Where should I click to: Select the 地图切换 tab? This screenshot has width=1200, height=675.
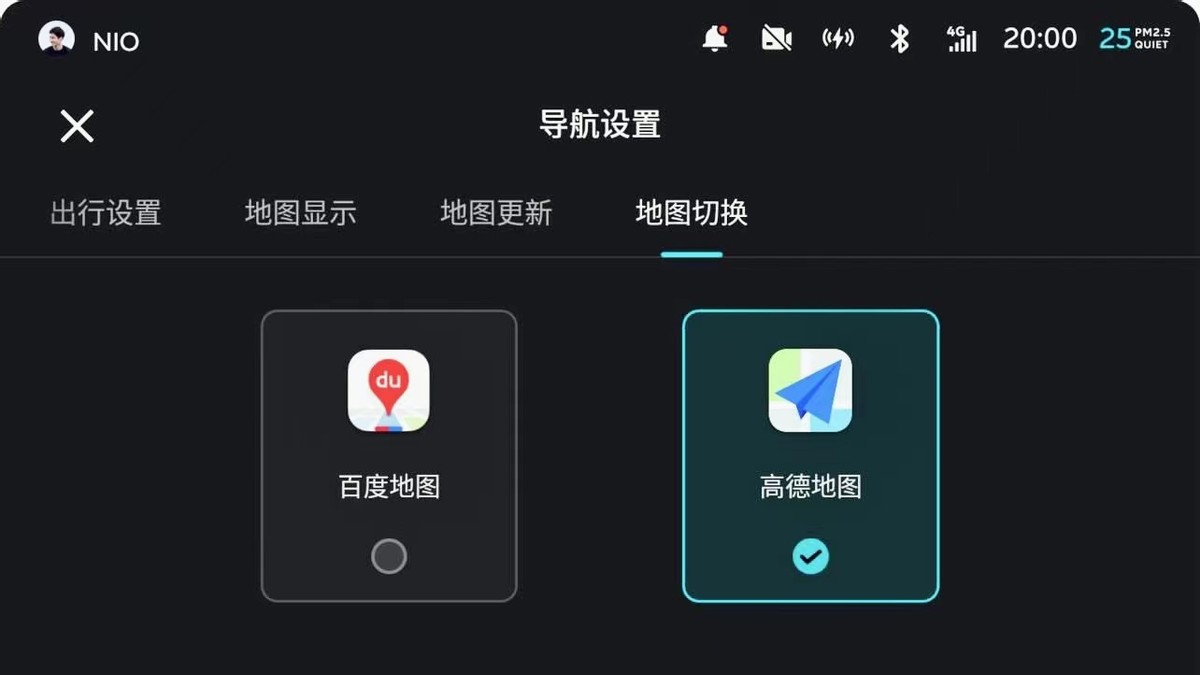point(691,213)
